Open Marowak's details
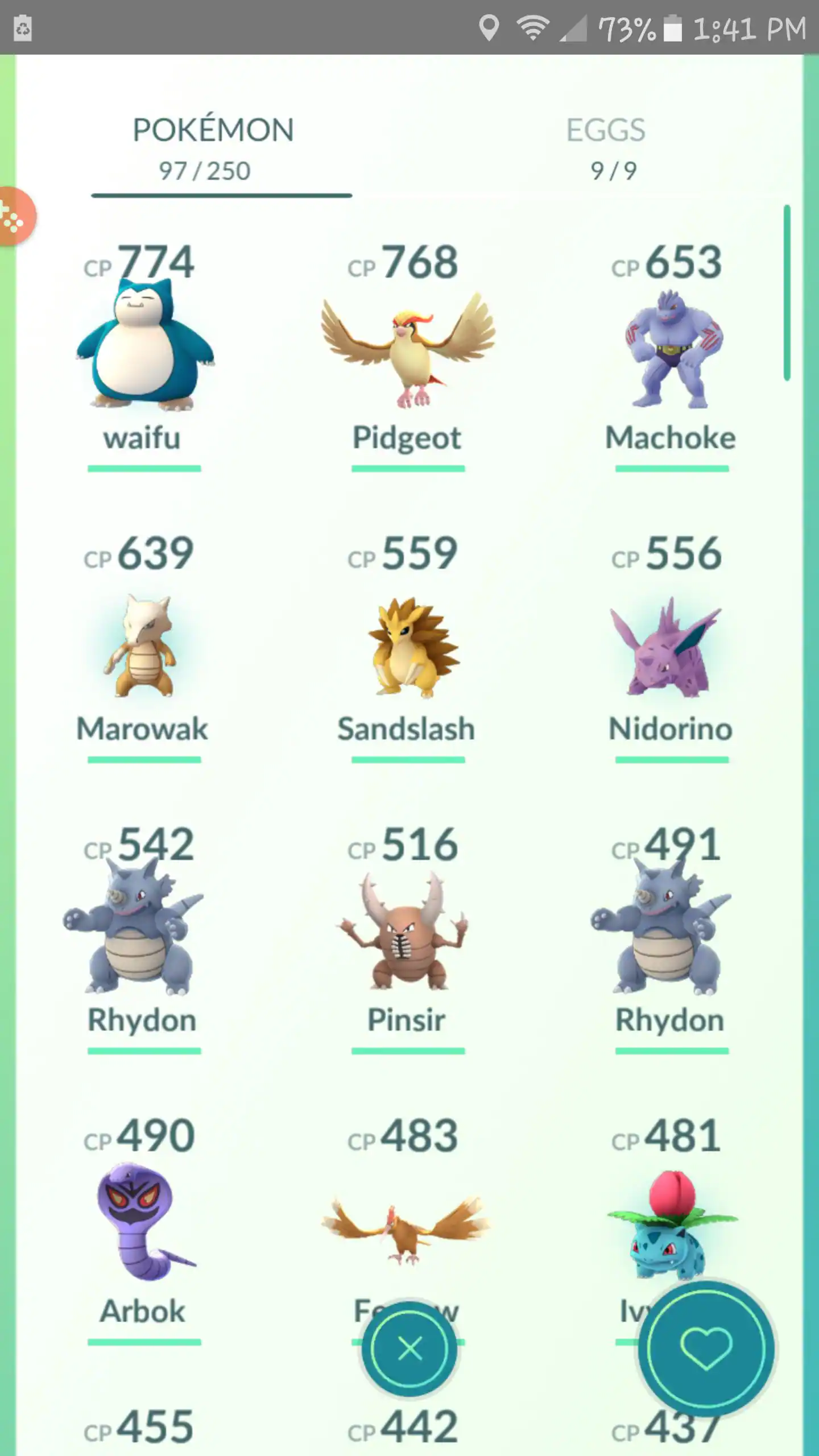 [143, 646]
